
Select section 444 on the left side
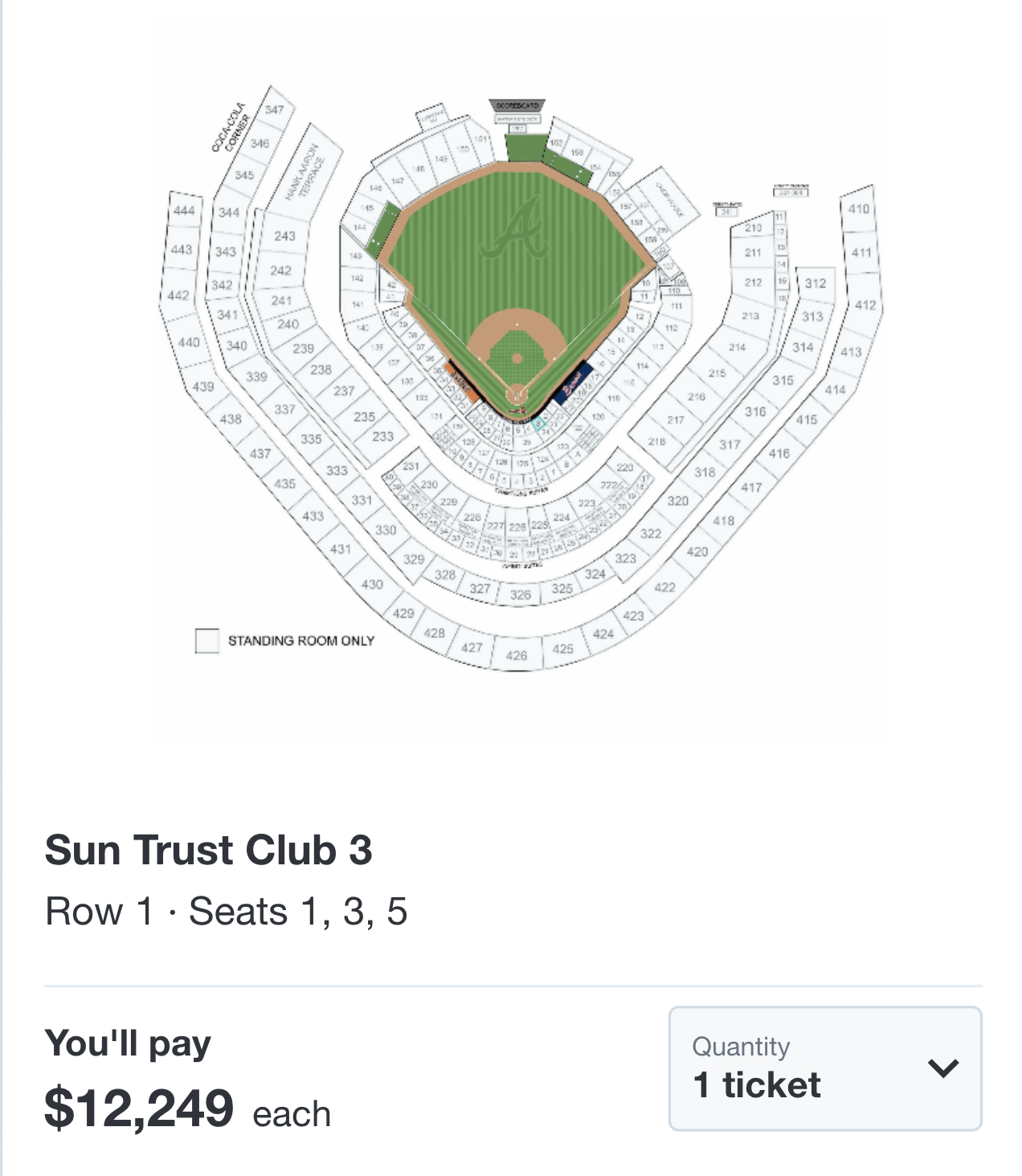pyautogui.click(x=183, y=210)
